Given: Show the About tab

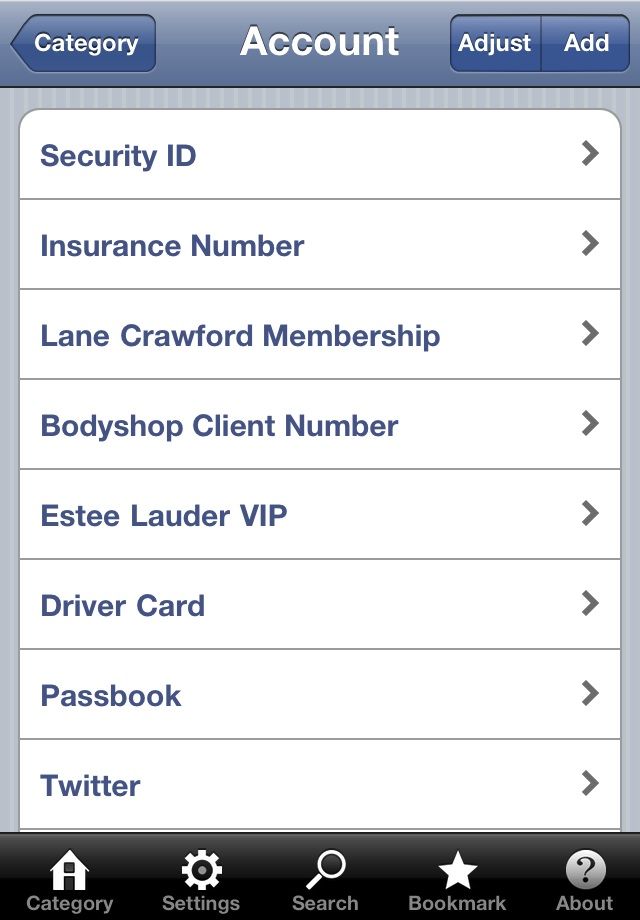Looking at the screenshot, I should point(585,881).
